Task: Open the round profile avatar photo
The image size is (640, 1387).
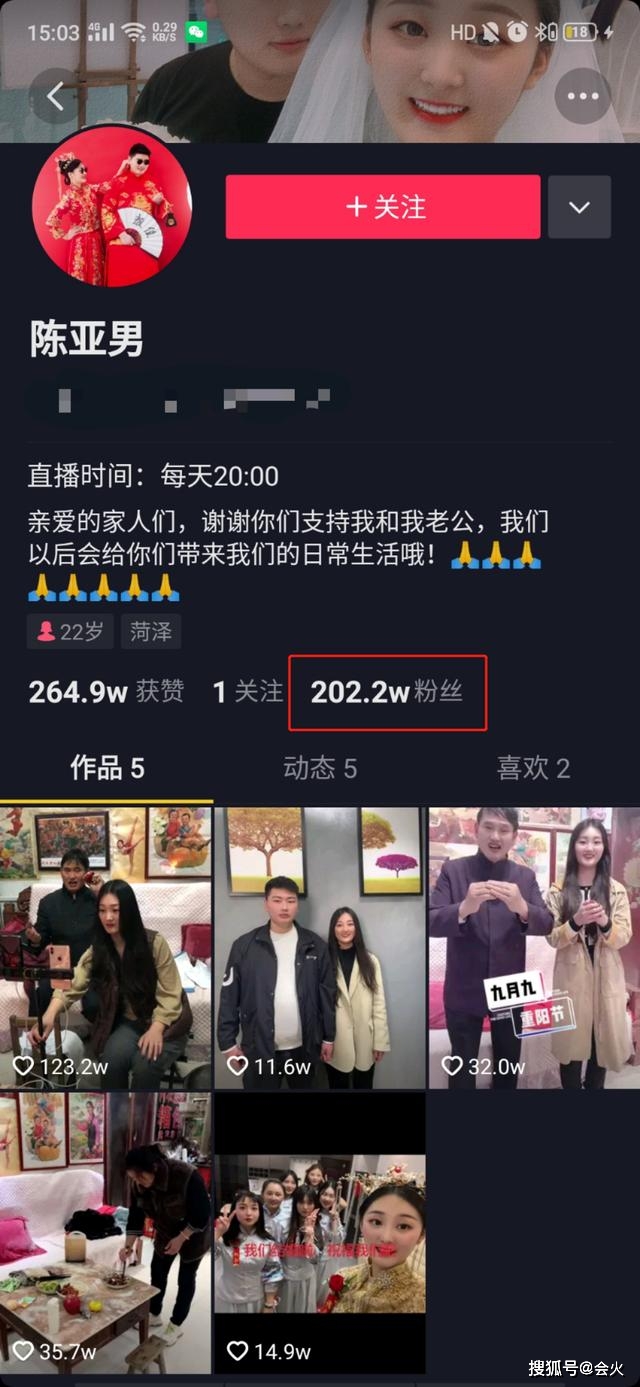Action: (x=112, y=207)
